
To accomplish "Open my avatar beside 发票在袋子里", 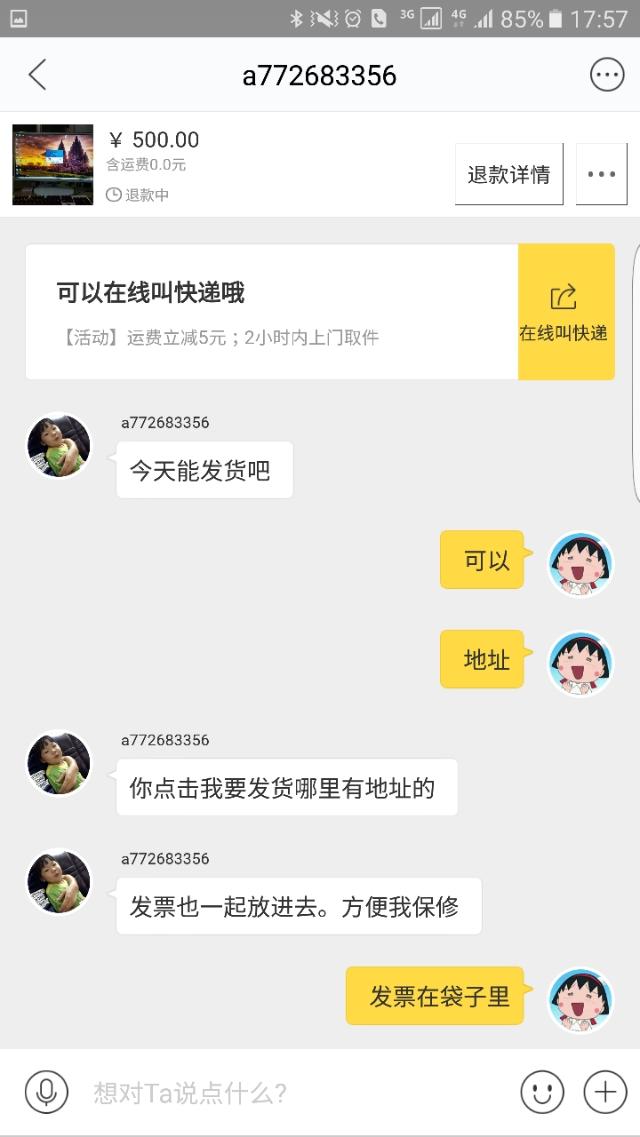I will tap(581, 1000).
